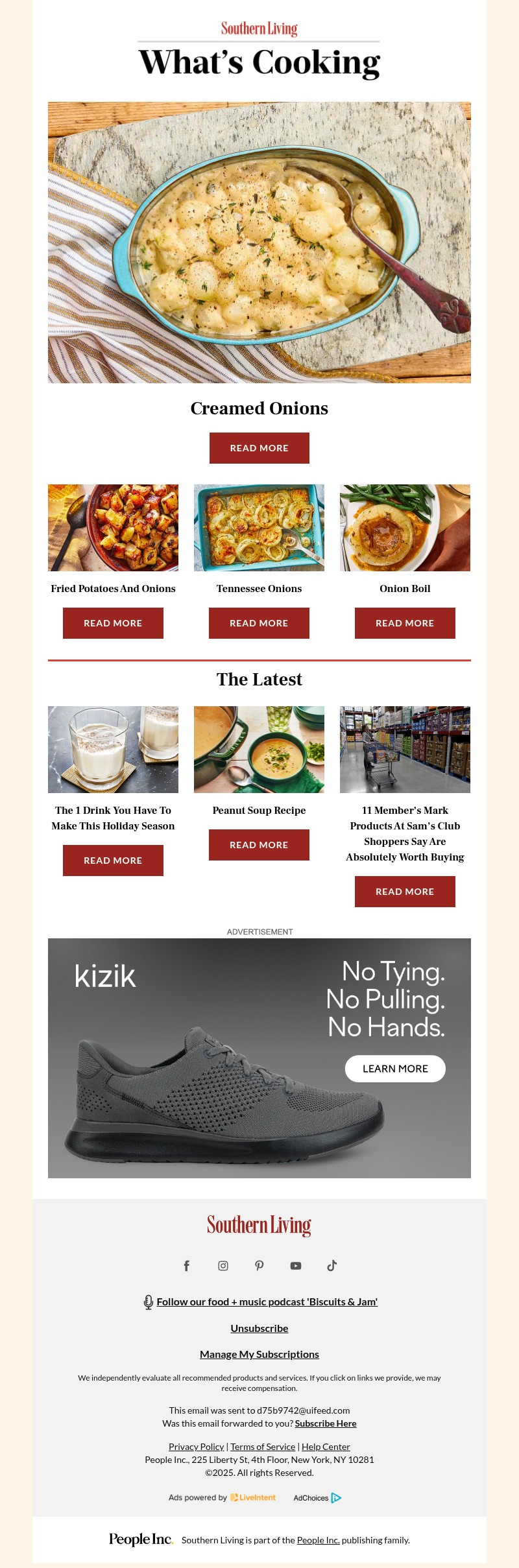Open Sam's Club products Read More button
The height and width of the screenshot is (1568, 519).
pos(405,892)
